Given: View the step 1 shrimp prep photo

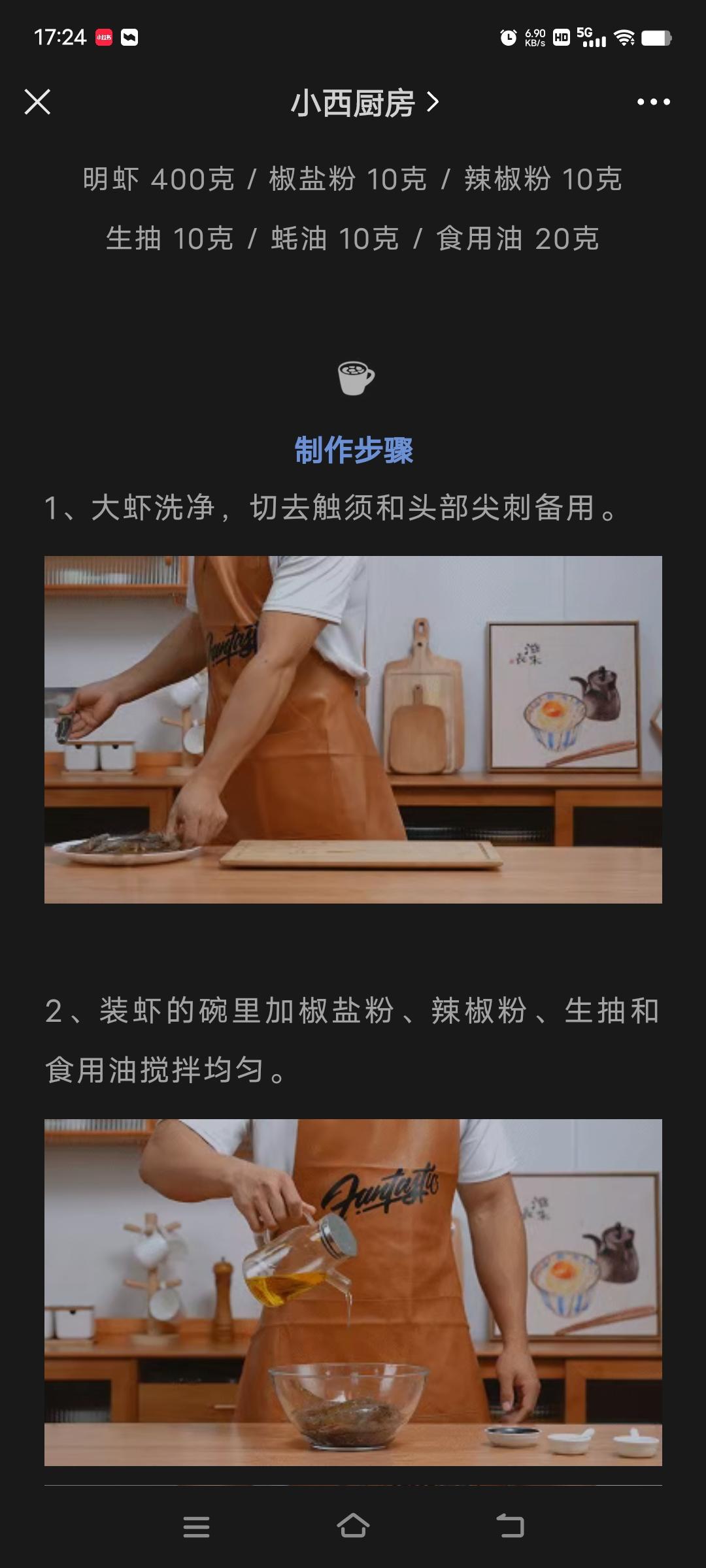Looking at the screenshot, I should [353, 729].
